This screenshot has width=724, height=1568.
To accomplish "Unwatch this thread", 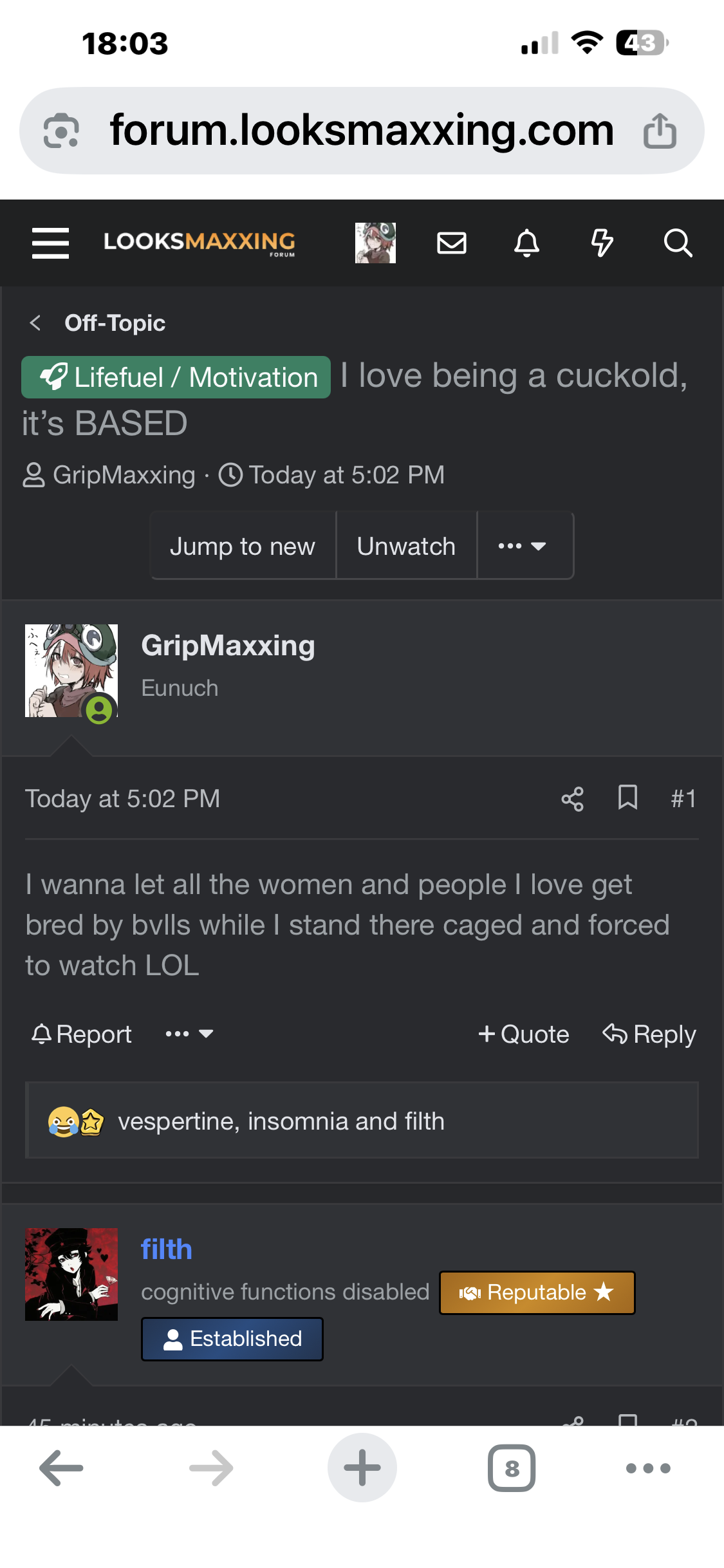I will tap(406, 546).
